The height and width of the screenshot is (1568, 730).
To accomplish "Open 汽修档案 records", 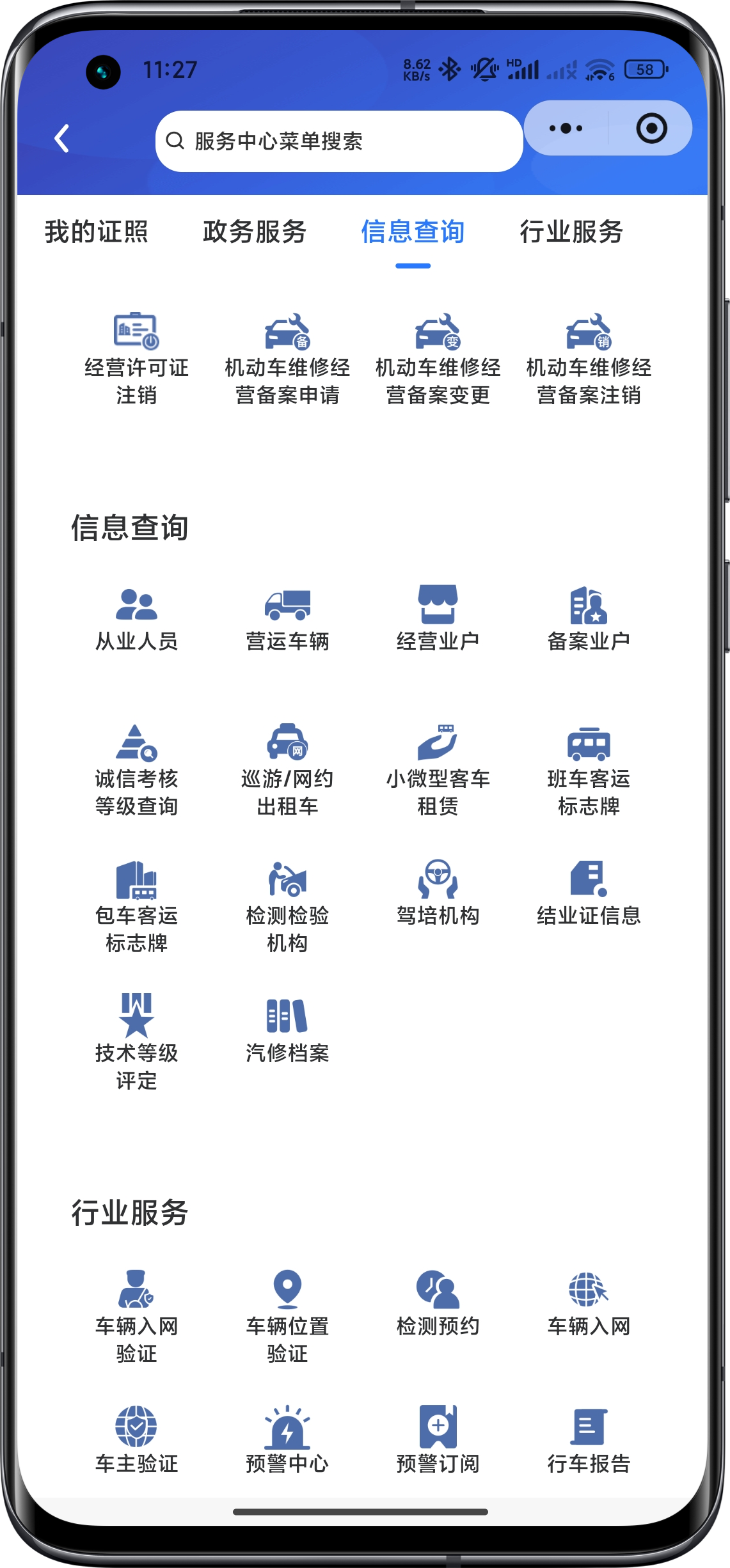I will [x=287, y=1030].
